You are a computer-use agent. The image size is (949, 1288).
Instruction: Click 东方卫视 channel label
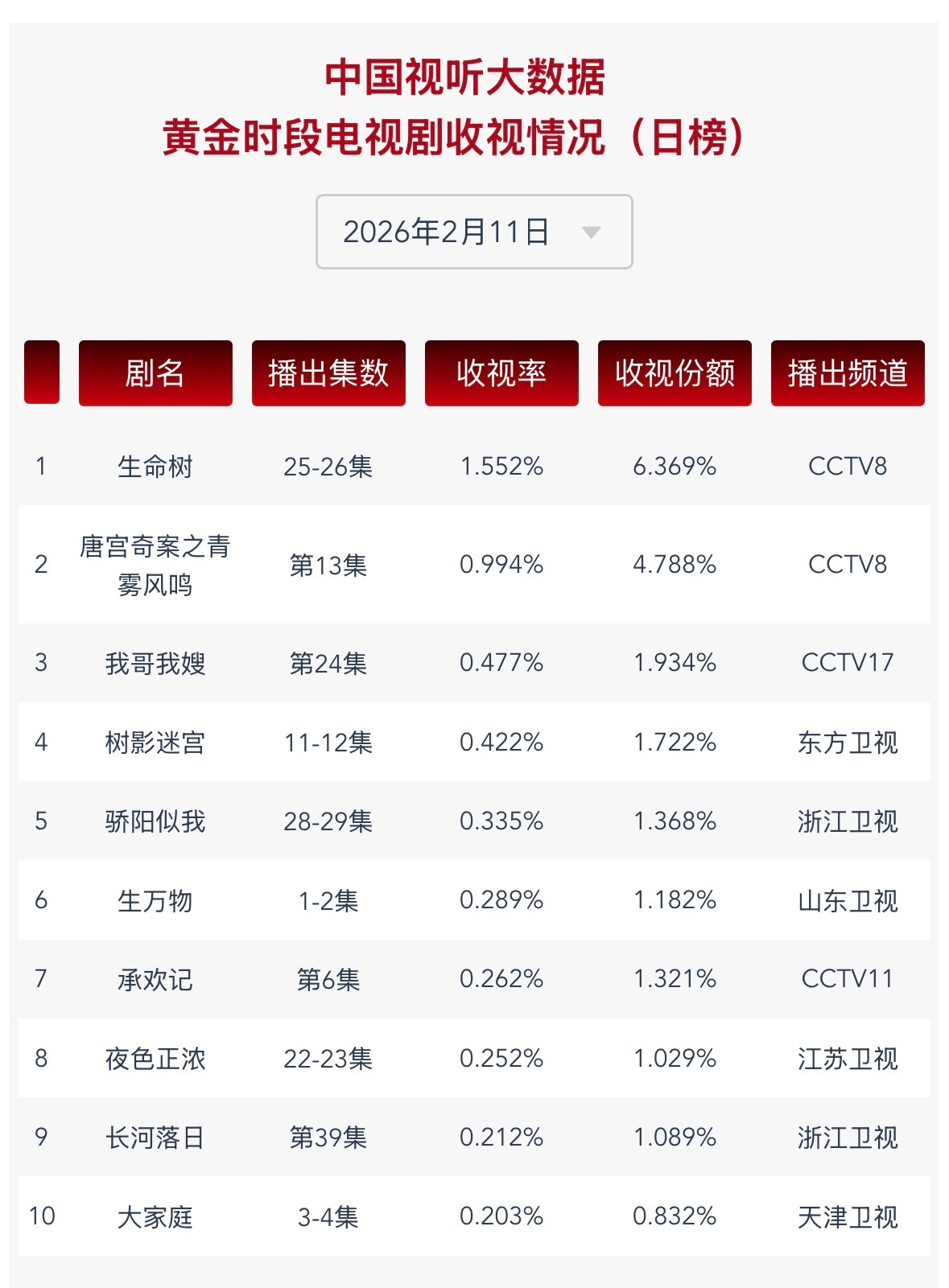click(848, 742)
